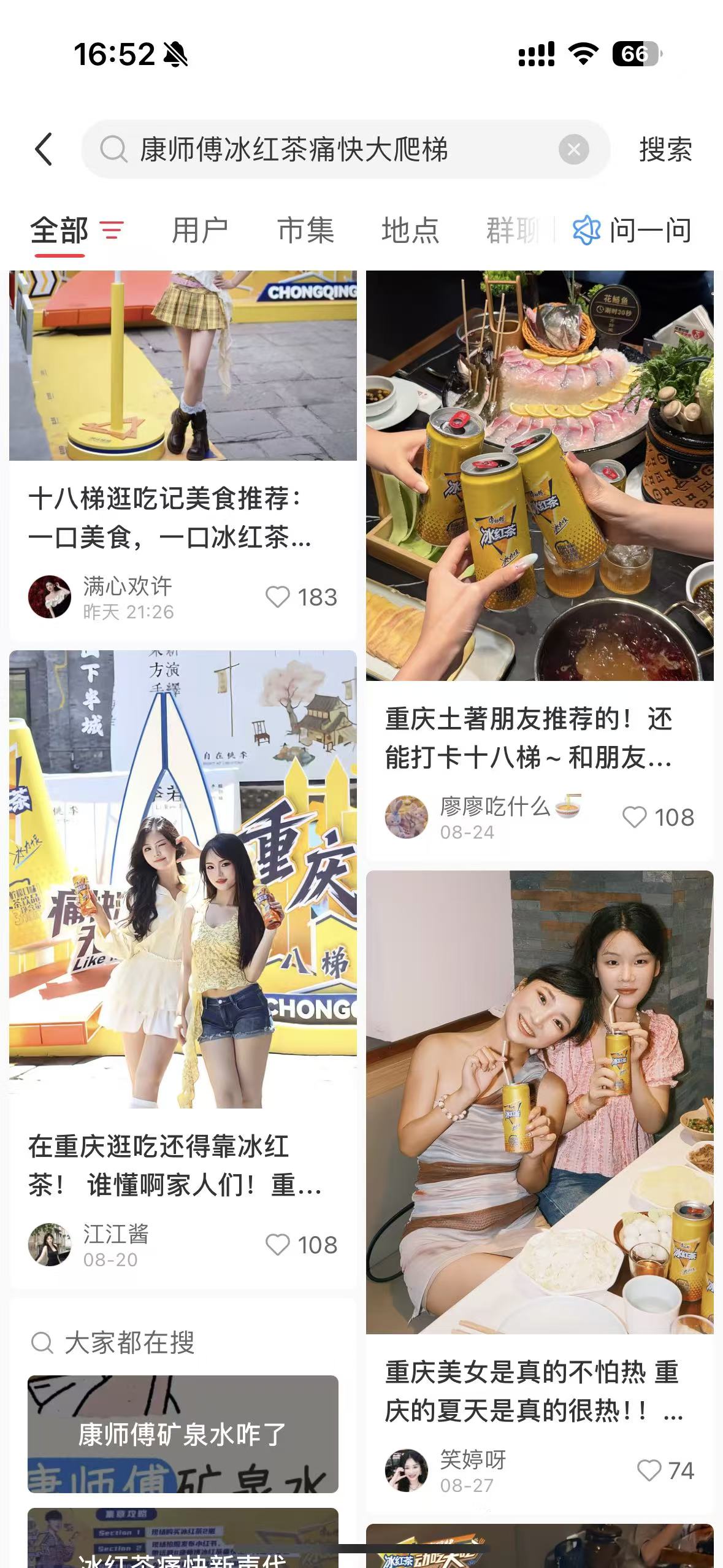Clear the search text
Screen dimensions: 723x1568
(x=573, y=150)
